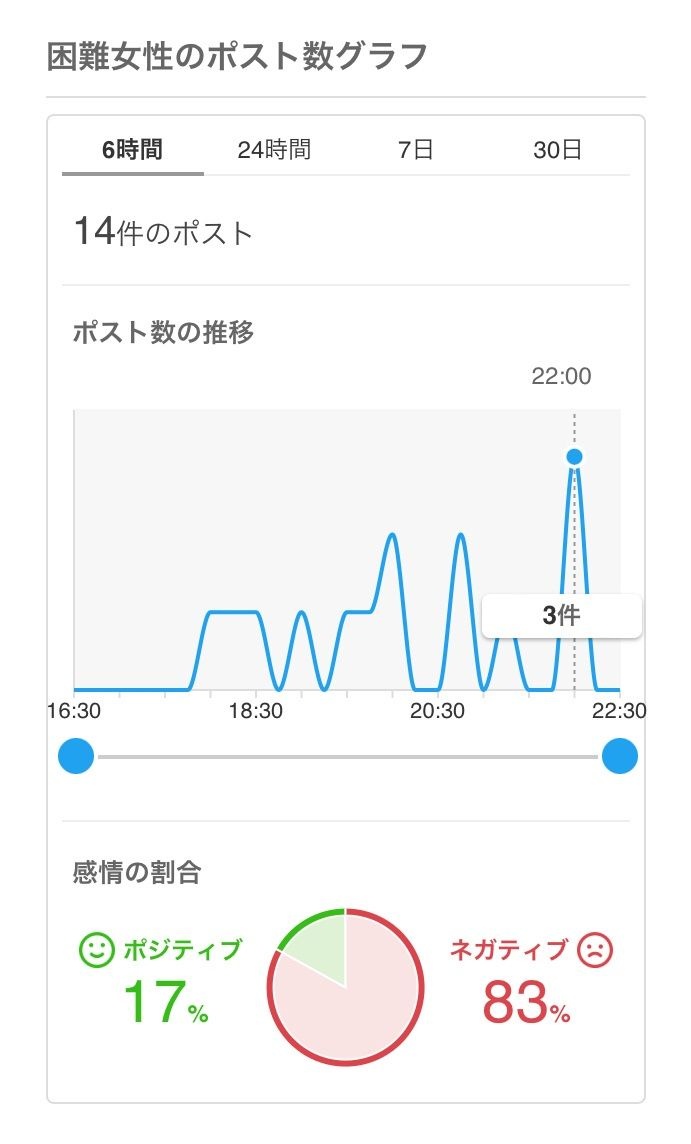This screenshot has width=691, height=1144.
Task: Show the 7日 post graph
Action: pyautogui.click(x=416, y=150)
